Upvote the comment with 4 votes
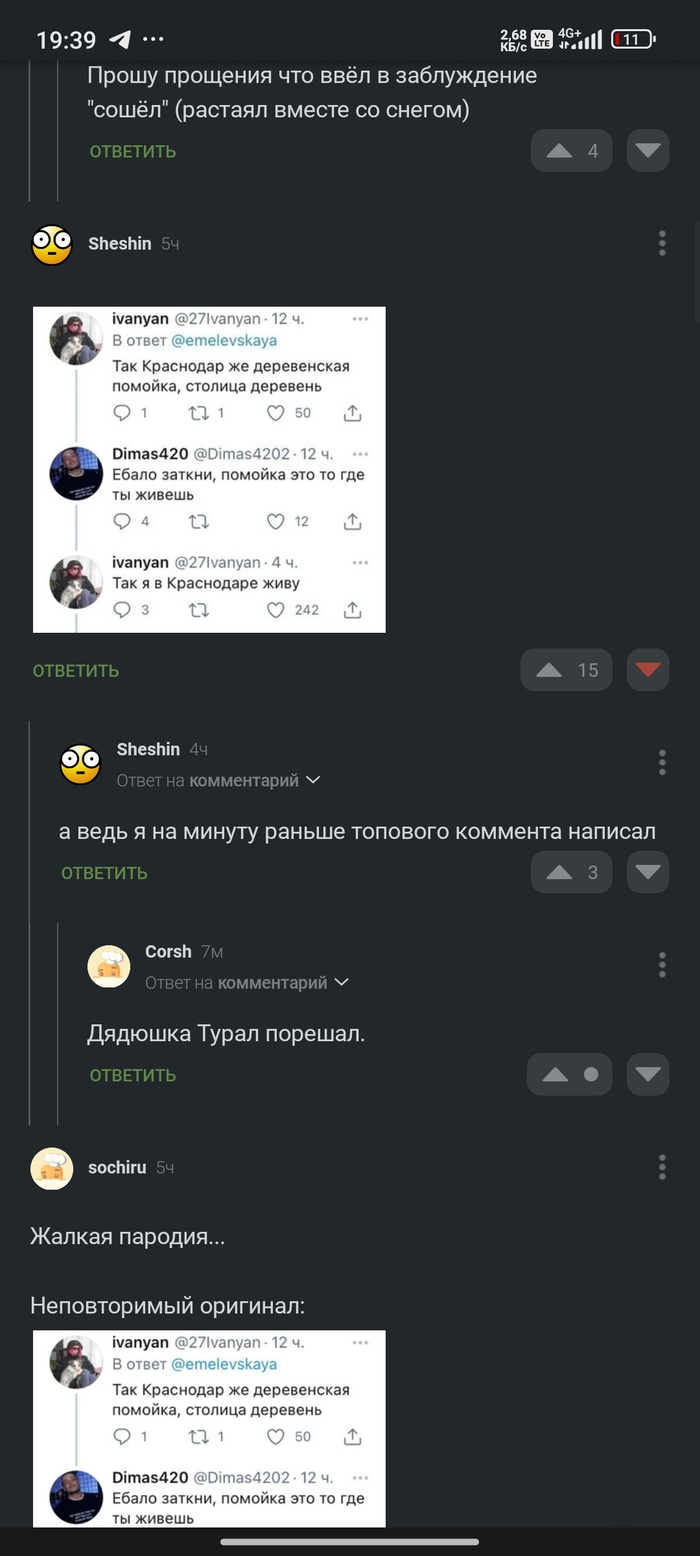The width and height of the screenshot is (700, 1556). click(560, 151)
